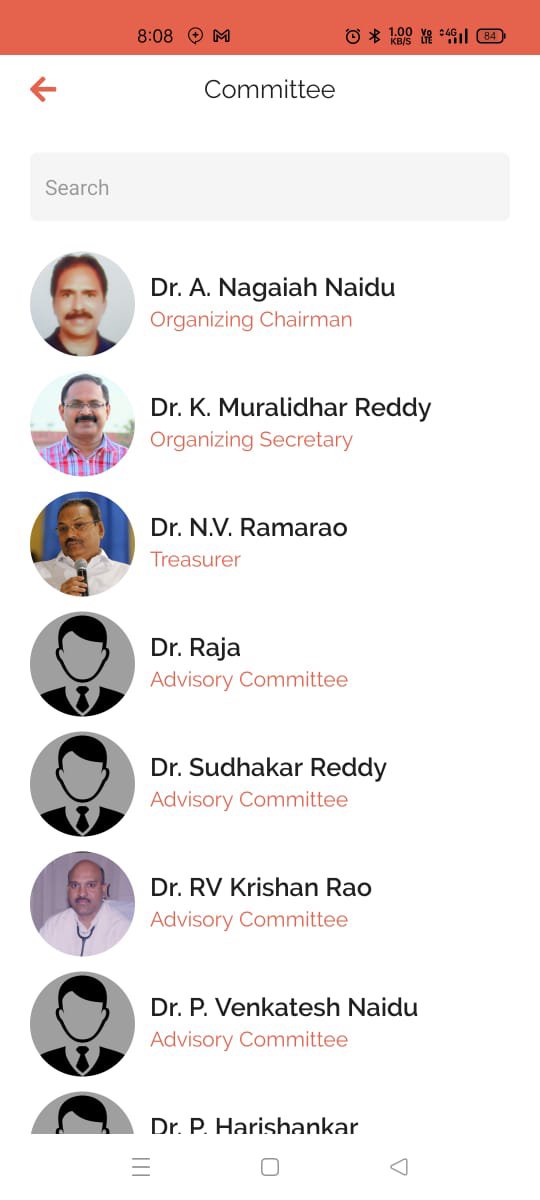The height and width of the screenshot is (1200, 540).
Task: Open Dr. Raja's committee entry
Action: pos(270,663)
